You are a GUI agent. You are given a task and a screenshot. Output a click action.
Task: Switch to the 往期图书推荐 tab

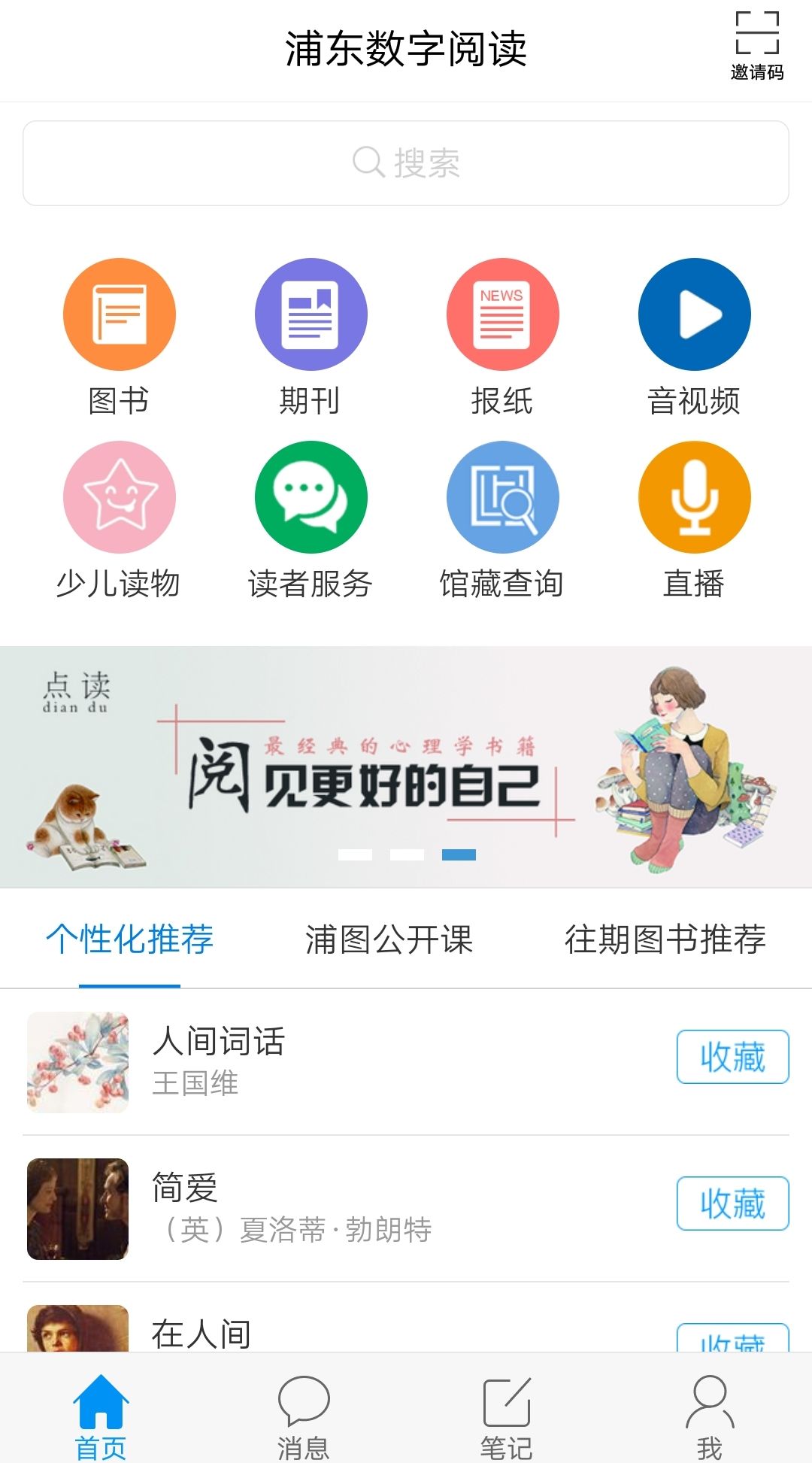coord(665,939)
